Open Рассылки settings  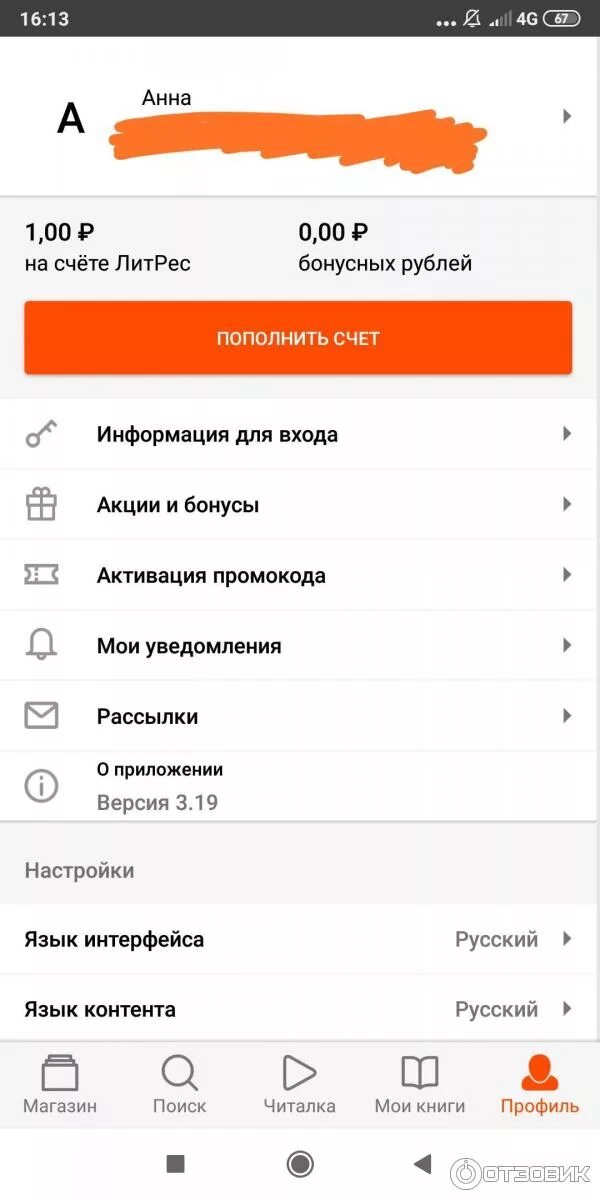tap(300, 716)
